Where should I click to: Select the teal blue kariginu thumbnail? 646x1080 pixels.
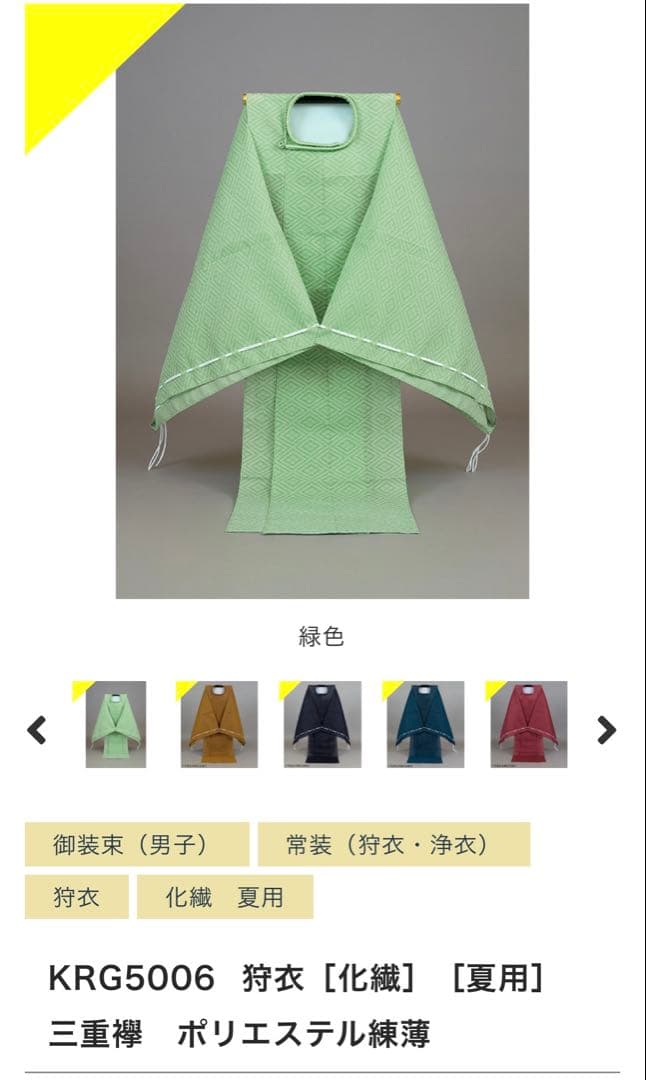[x=425, y=725]
